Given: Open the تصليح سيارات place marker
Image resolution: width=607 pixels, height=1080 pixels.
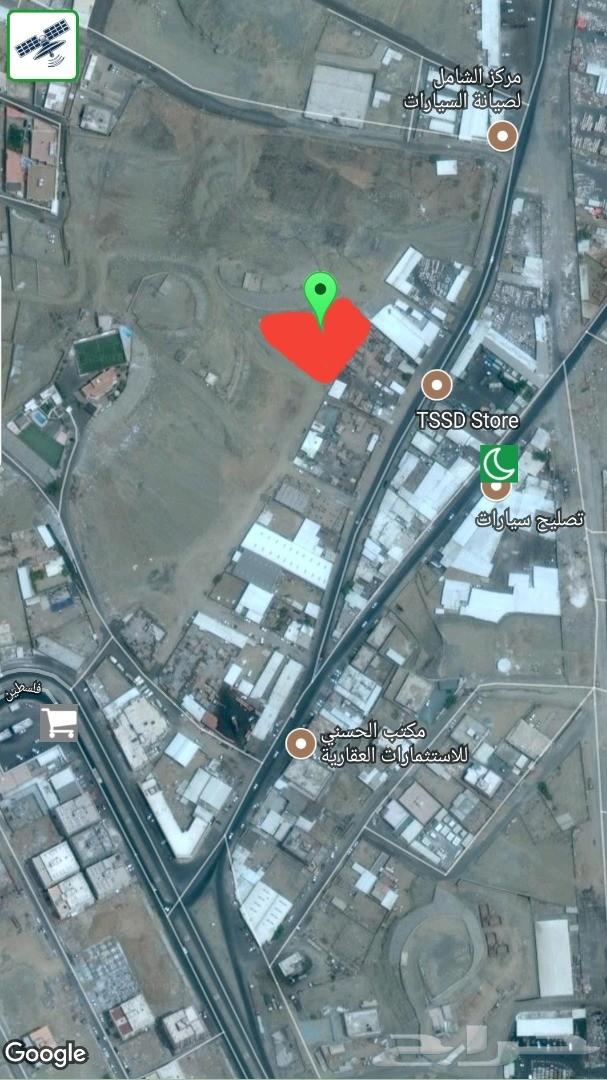Looking at the screenshot, I should [496, 490].
